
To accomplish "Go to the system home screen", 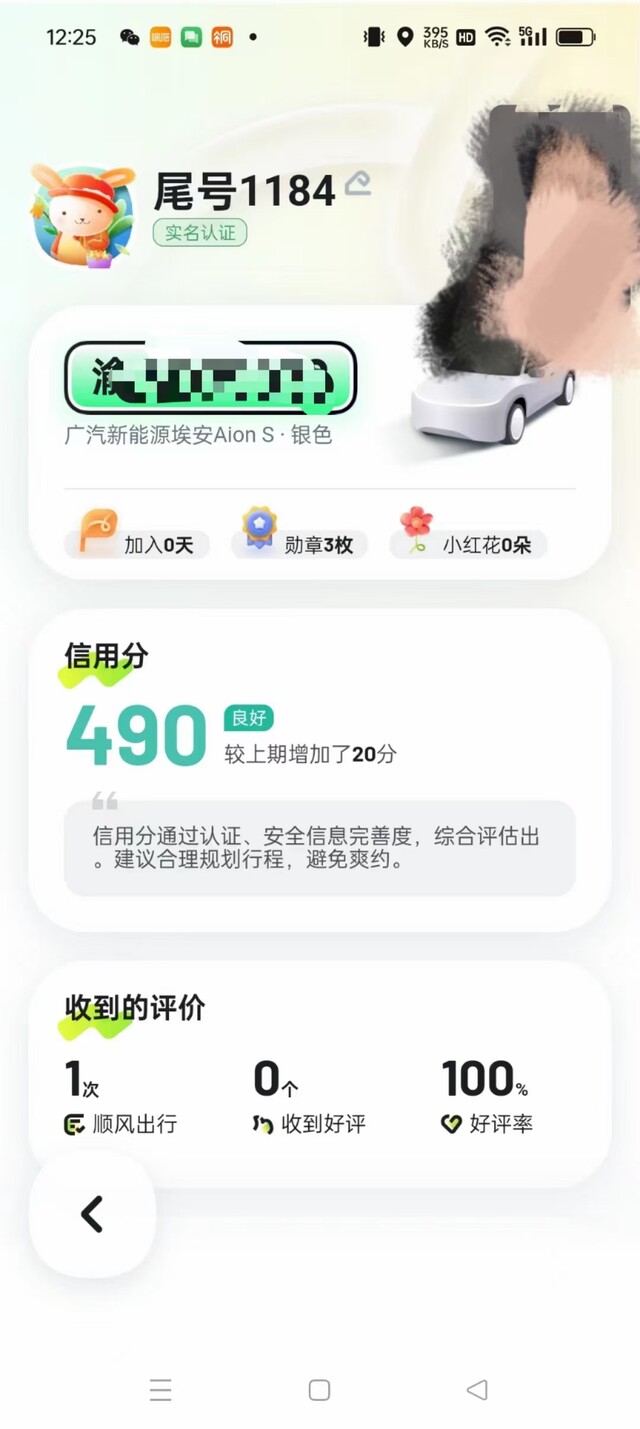I will click(319, 1390).
